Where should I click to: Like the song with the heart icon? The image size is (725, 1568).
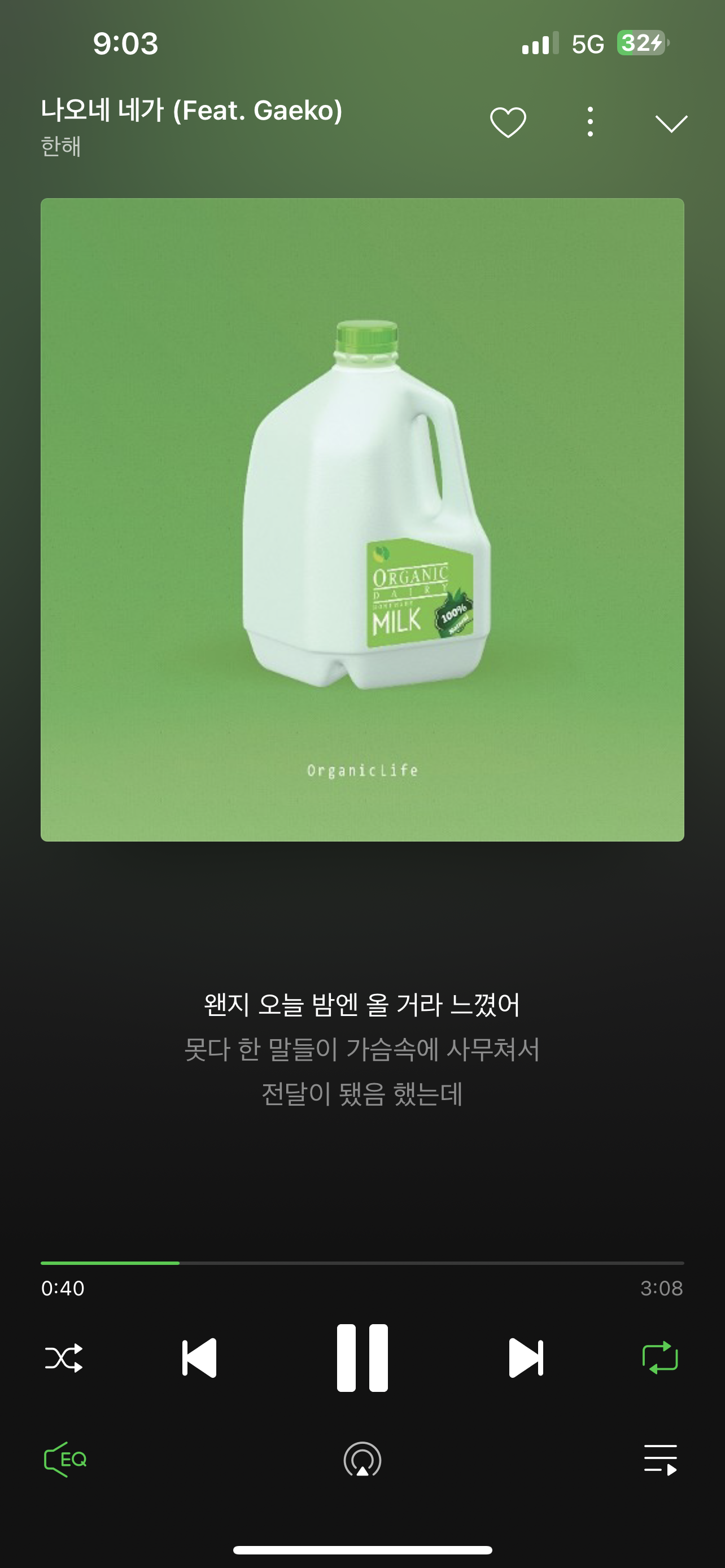tap(508, 122)
